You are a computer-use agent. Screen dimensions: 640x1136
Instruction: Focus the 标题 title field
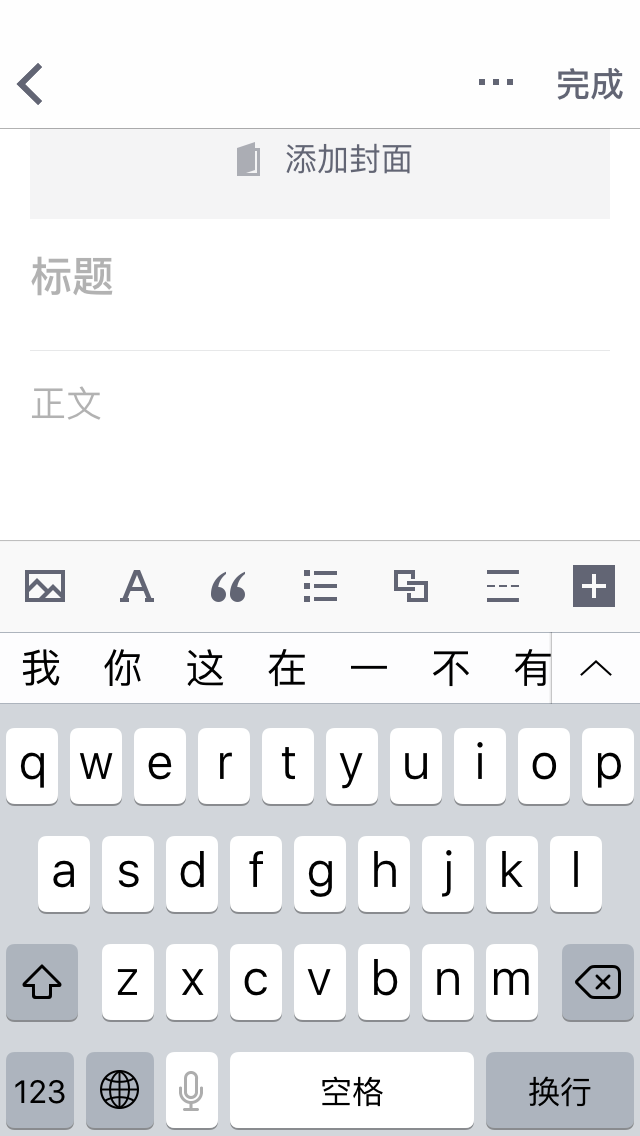pos(320,277)
